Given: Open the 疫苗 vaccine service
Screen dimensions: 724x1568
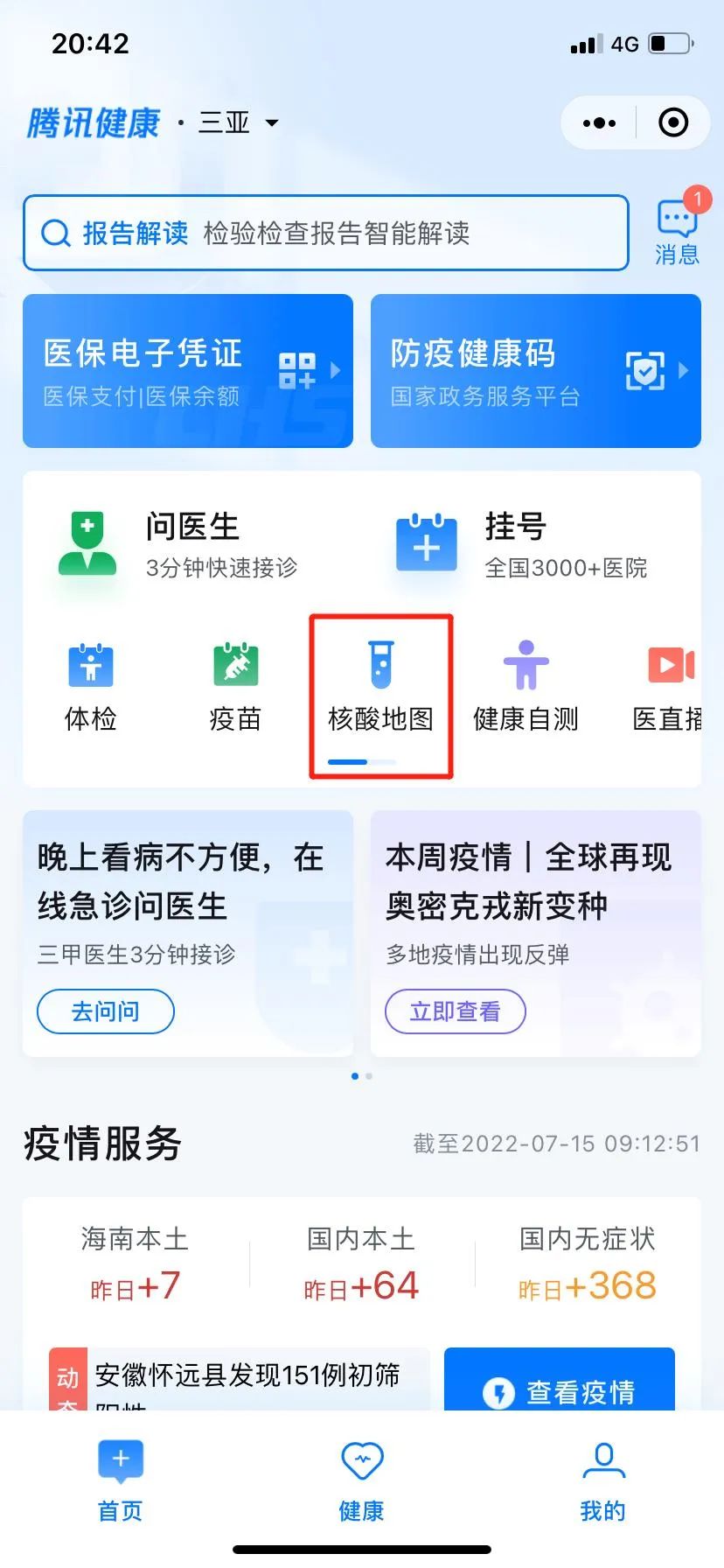Looking at the screenshot, I should click(x=235, y=688).
